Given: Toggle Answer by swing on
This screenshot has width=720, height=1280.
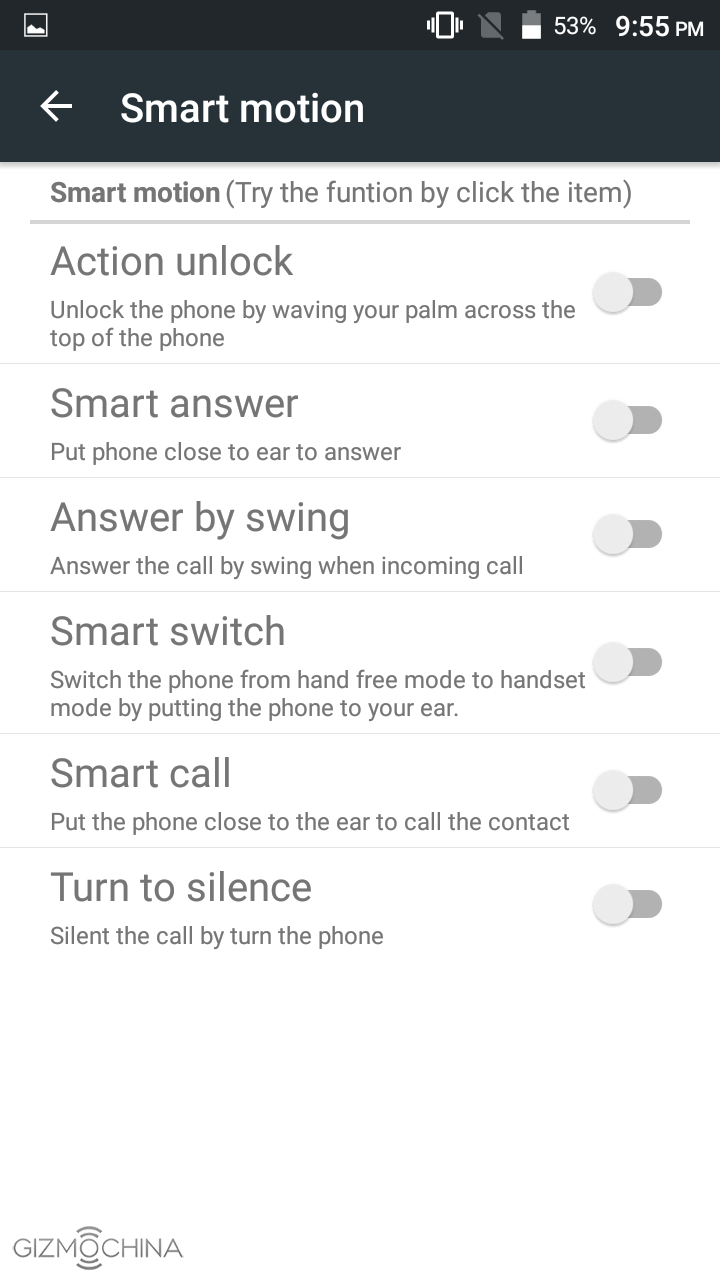Looking at the screenshot, I should [x=627, y=534].
